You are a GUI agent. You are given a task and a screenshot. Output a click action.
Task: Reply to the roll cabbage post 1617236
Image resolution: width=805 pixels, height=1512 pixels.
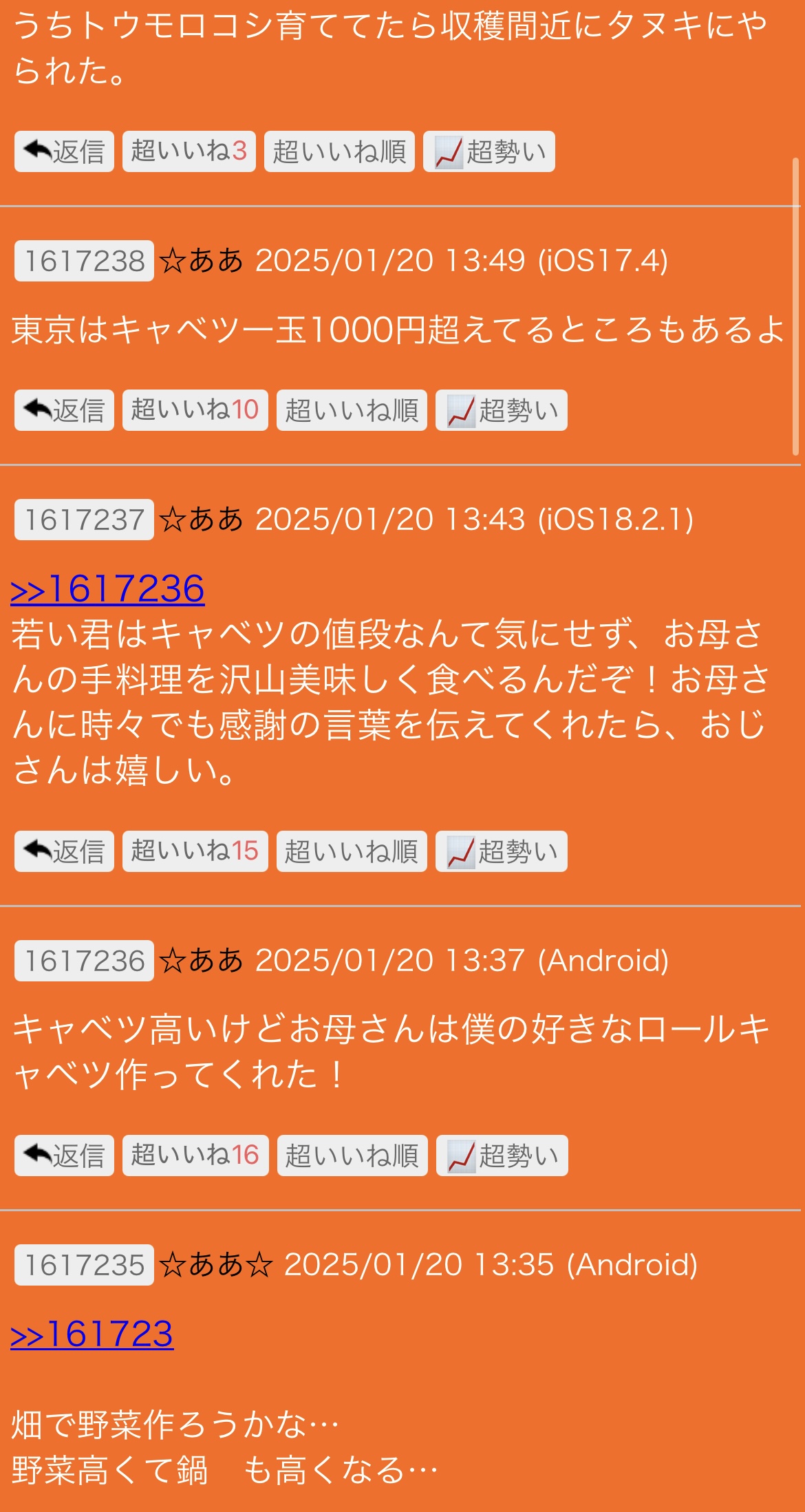tap(64, 1156)
